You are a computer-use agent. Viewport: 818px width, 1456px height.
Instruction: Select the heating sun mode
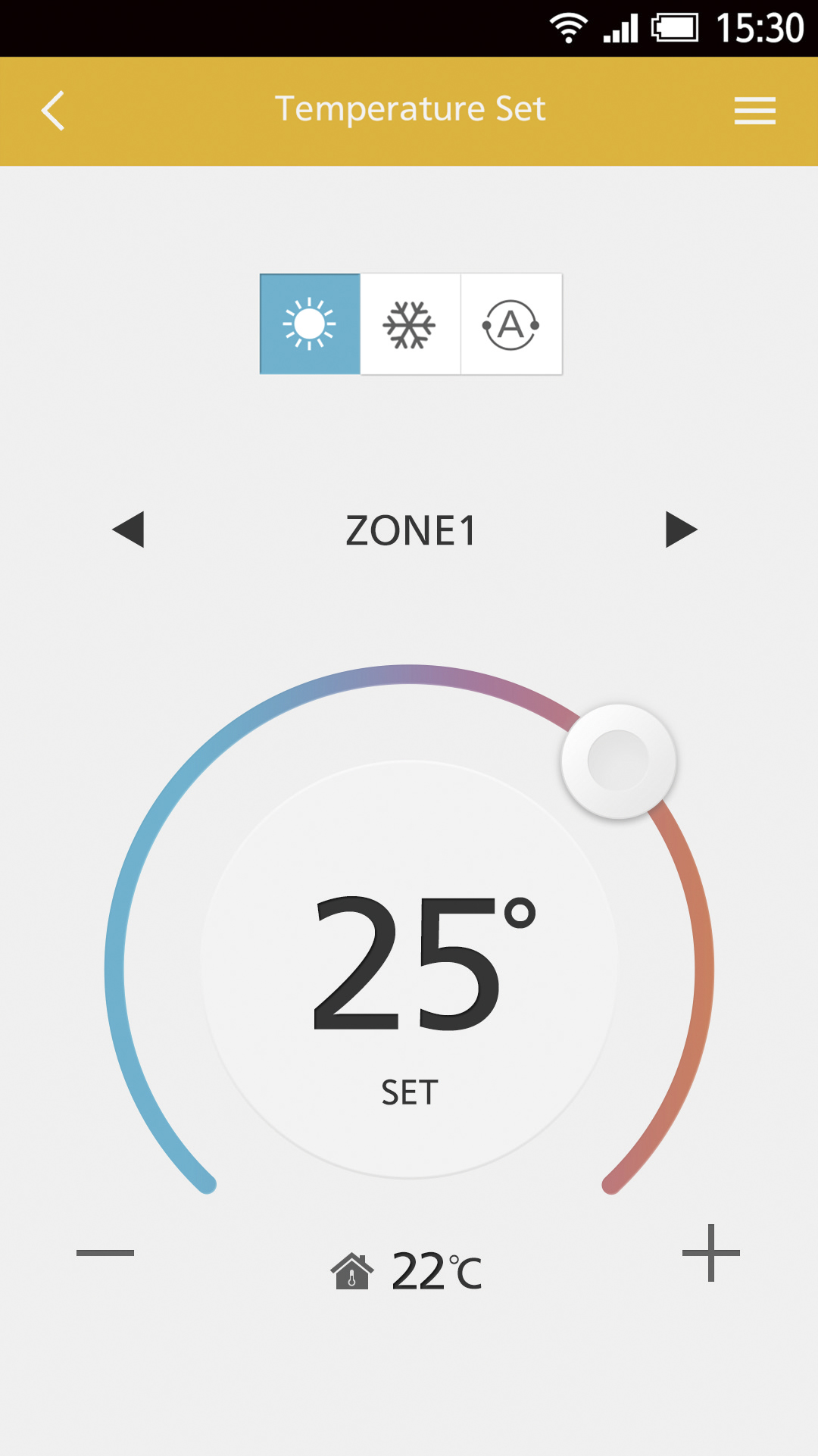click(310, 324)
